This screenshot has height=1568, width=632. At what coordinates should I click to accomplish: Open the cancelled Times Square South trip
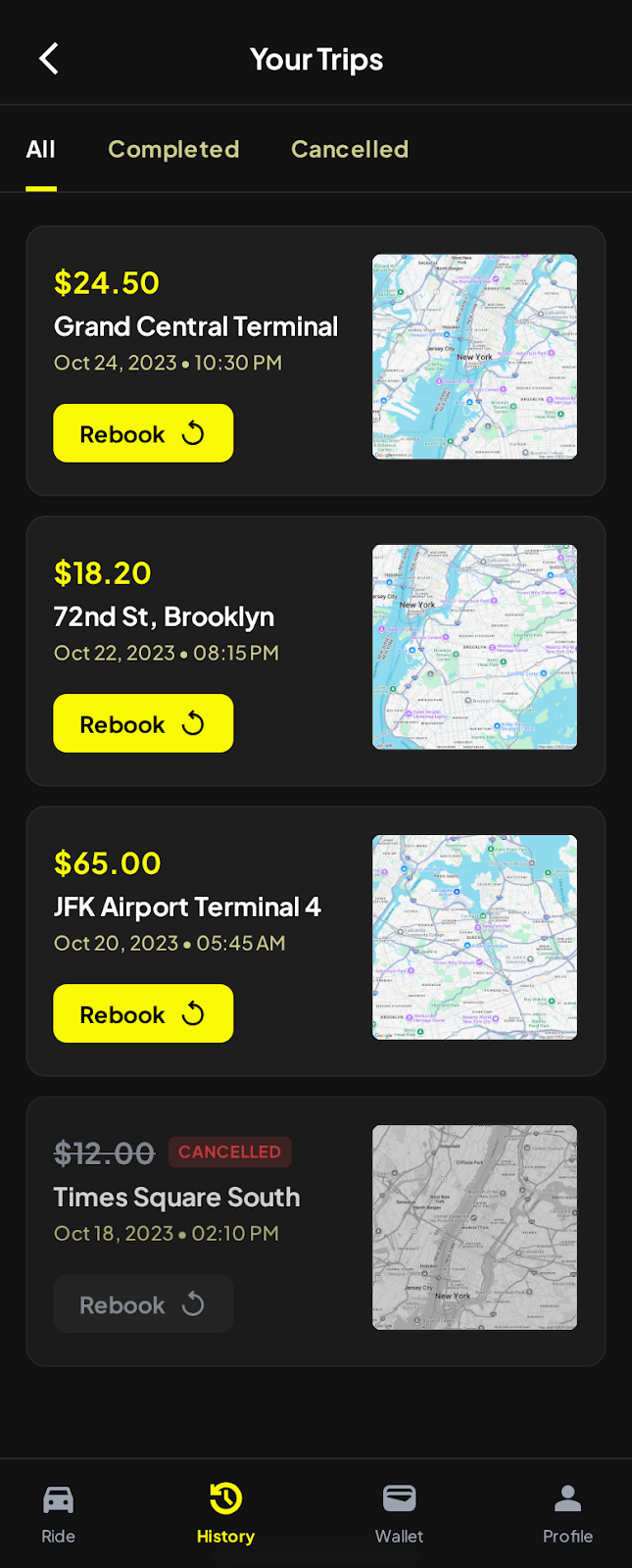pyautogui.click(x=176, y=1198)
